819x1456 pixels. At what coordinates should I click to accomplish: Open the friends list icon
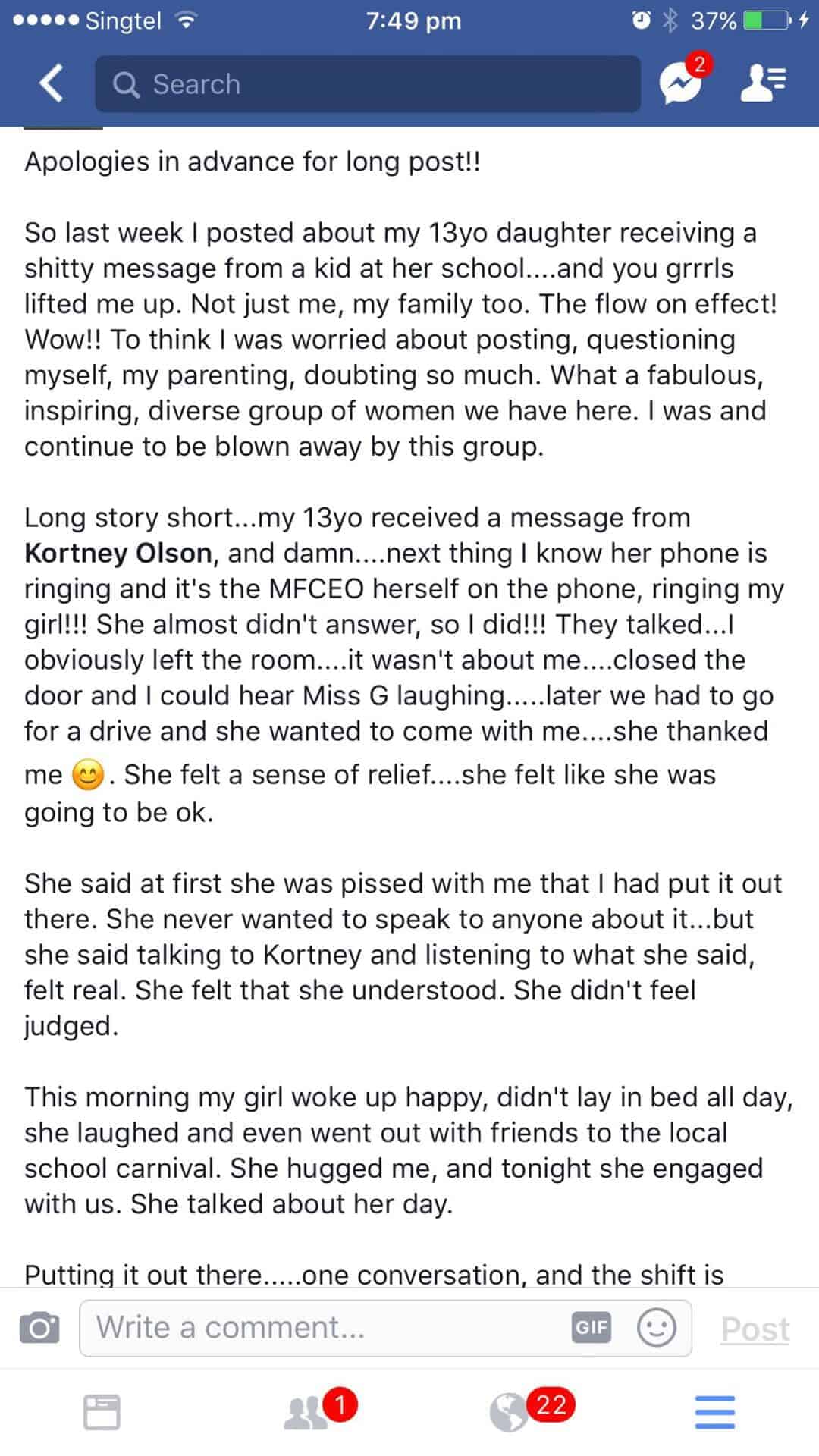pos(763,83)
